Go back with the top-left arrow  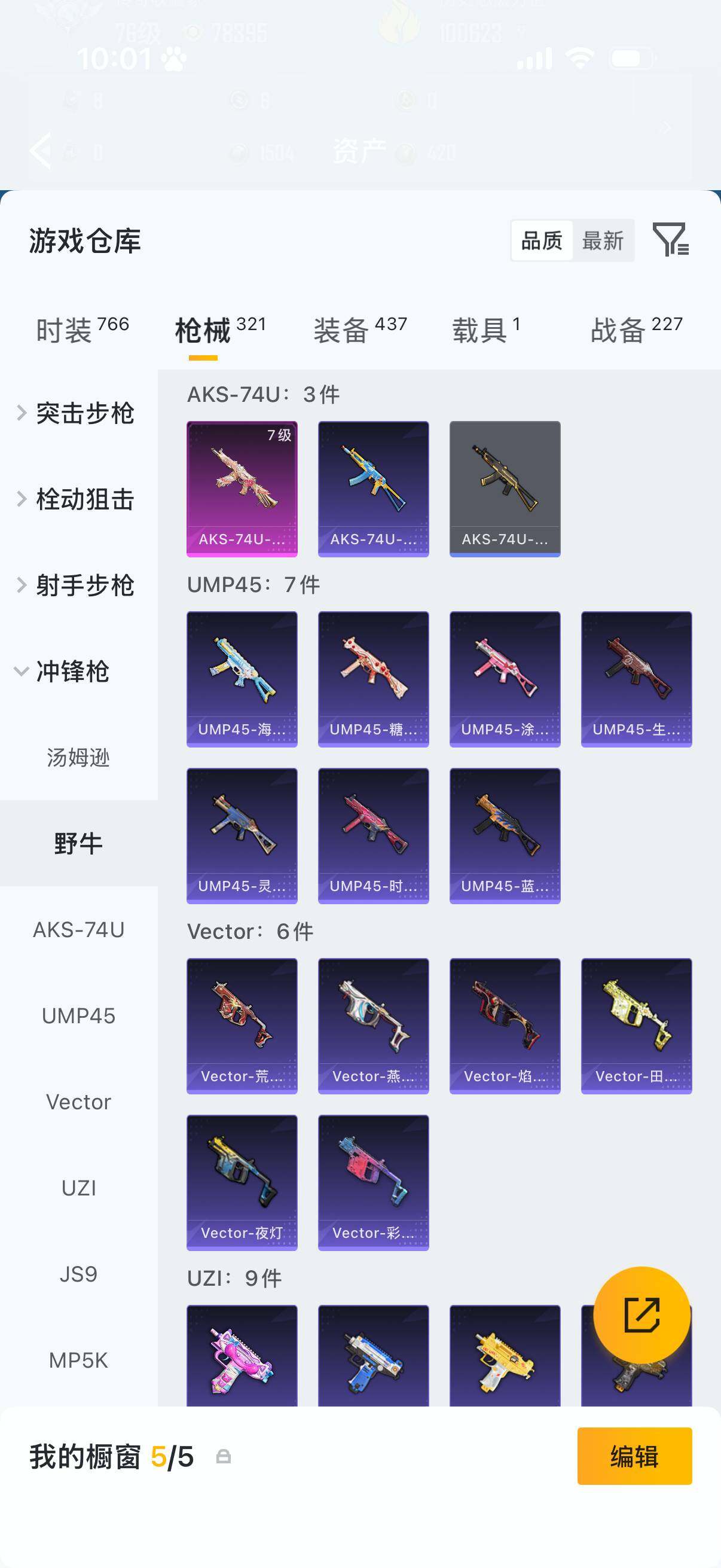coord(41,150)
